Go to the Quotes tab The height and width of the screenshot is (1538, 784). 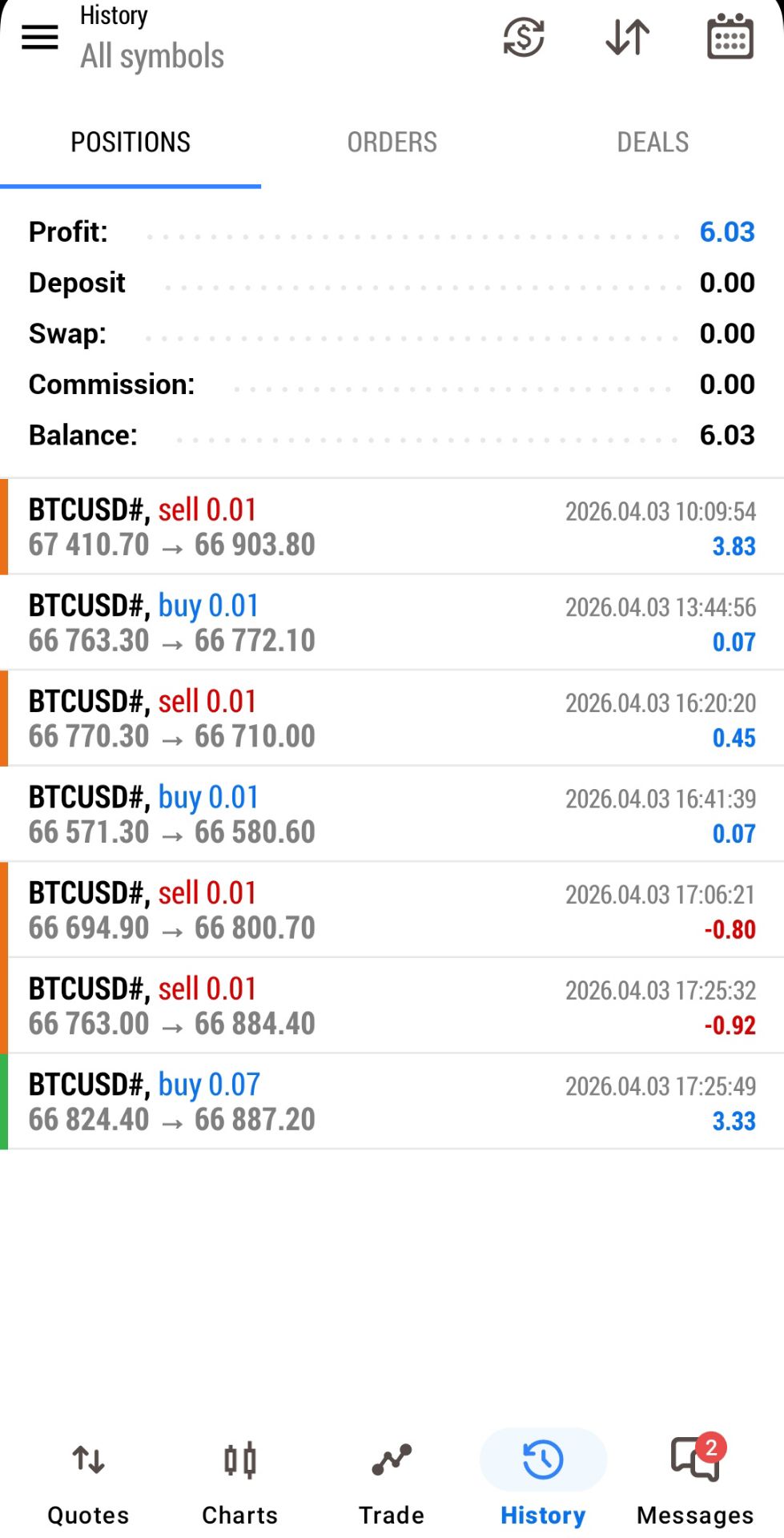click(88, 1481)
